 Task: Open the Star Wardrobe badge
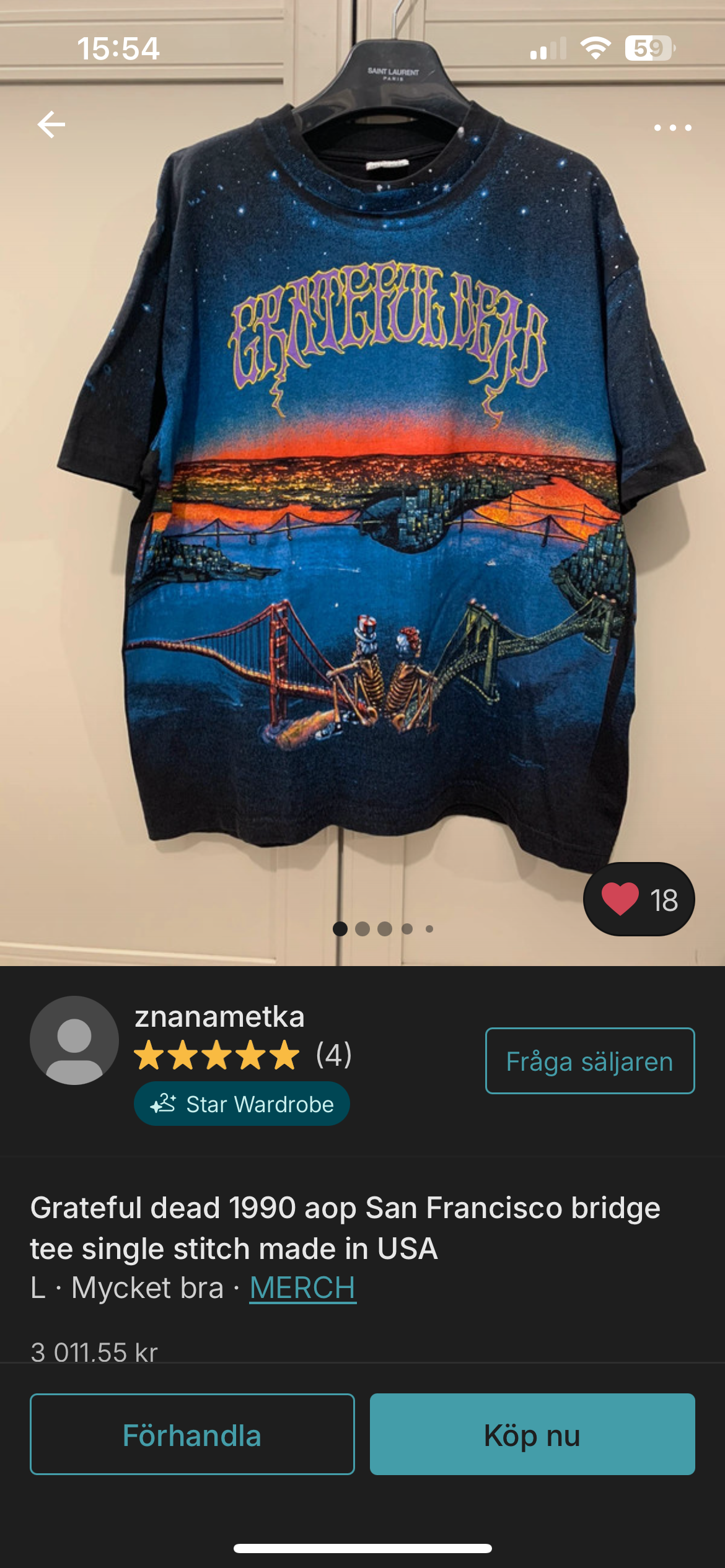[242, 1104]
